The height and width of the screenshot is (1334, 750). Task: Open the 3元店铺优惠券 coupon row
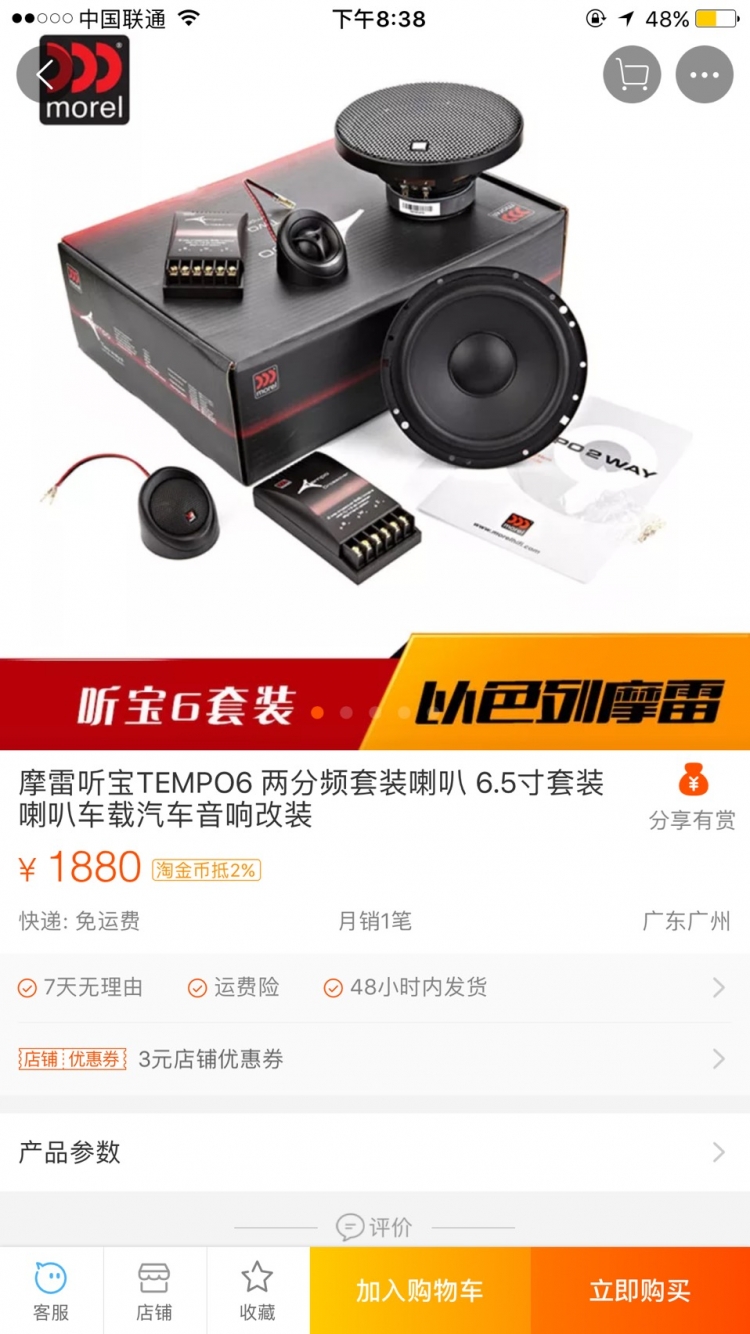[x=374, y=1059]
